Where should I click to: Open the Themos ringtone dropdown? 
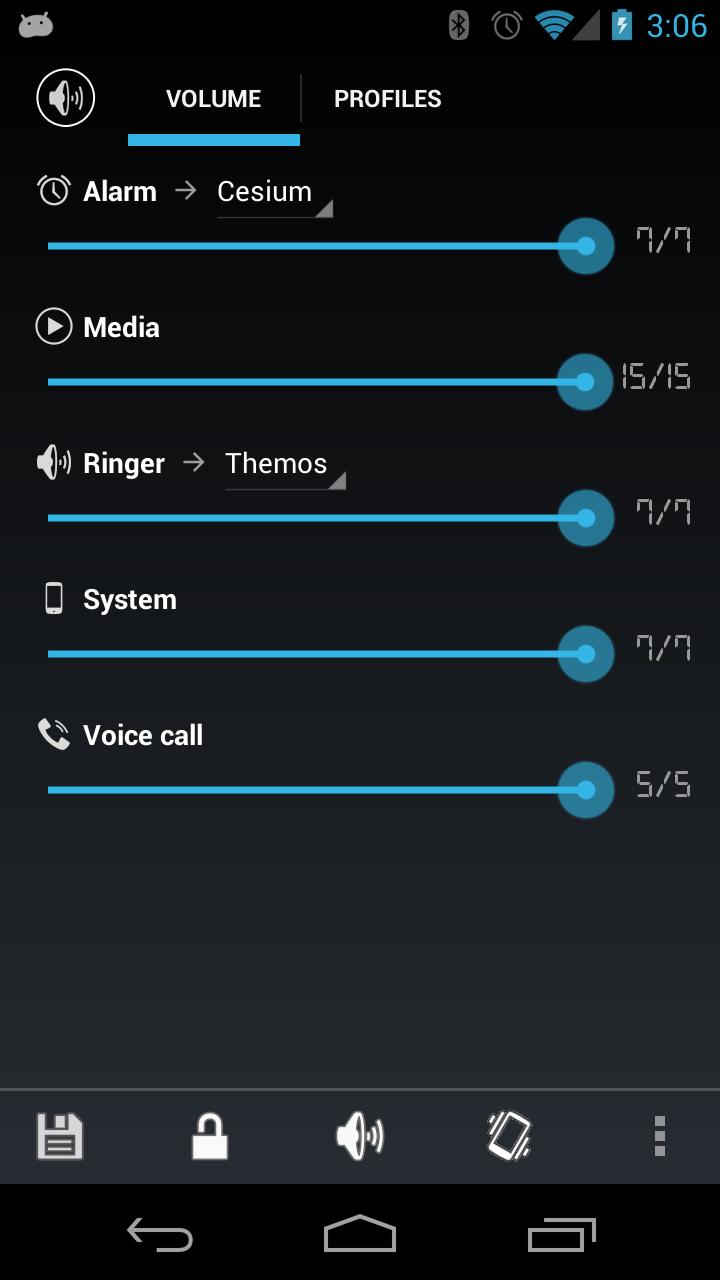click(x=285, y=464)
